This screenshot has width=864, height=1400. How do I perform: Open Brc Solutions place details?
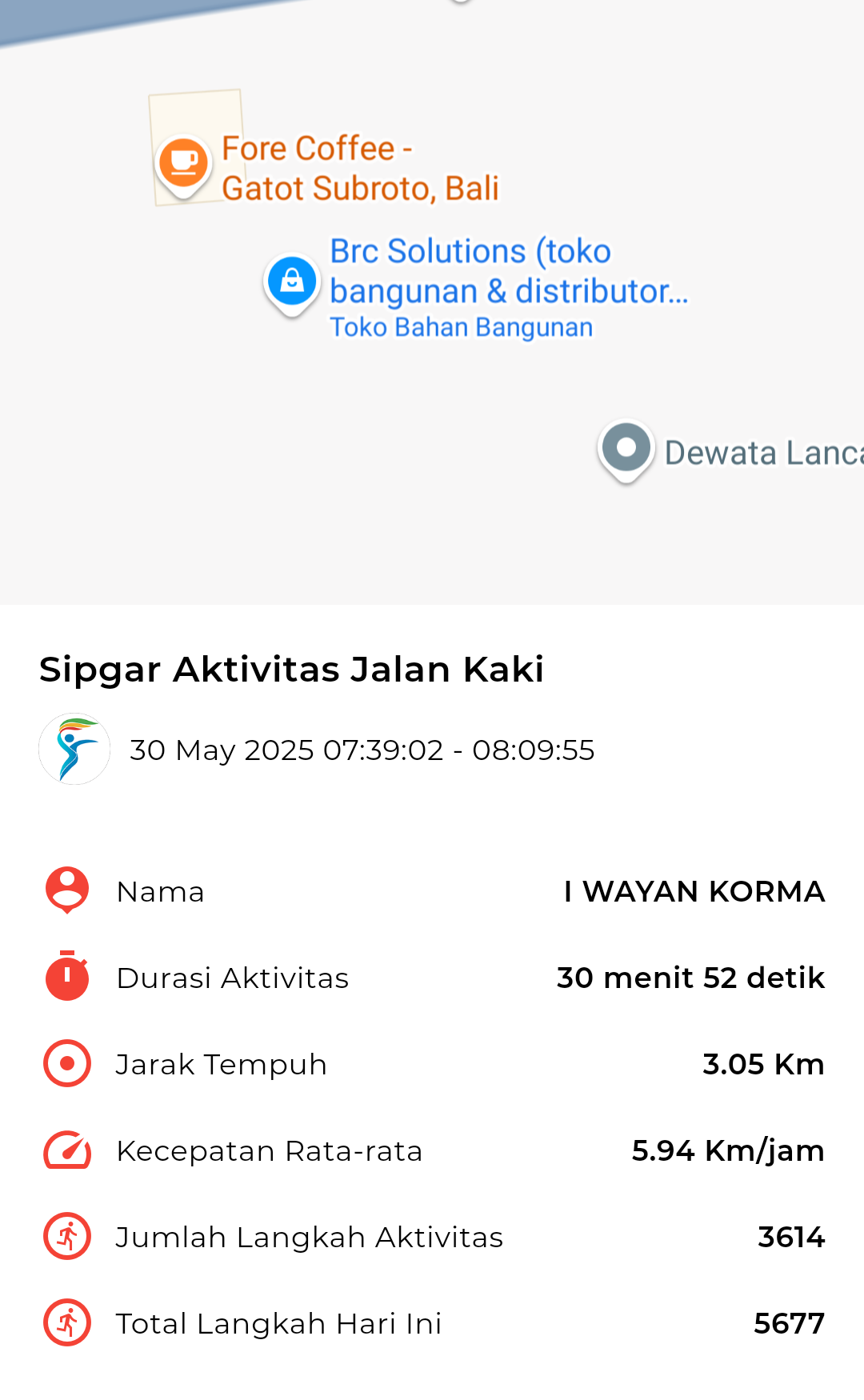[x=510, y=270]
